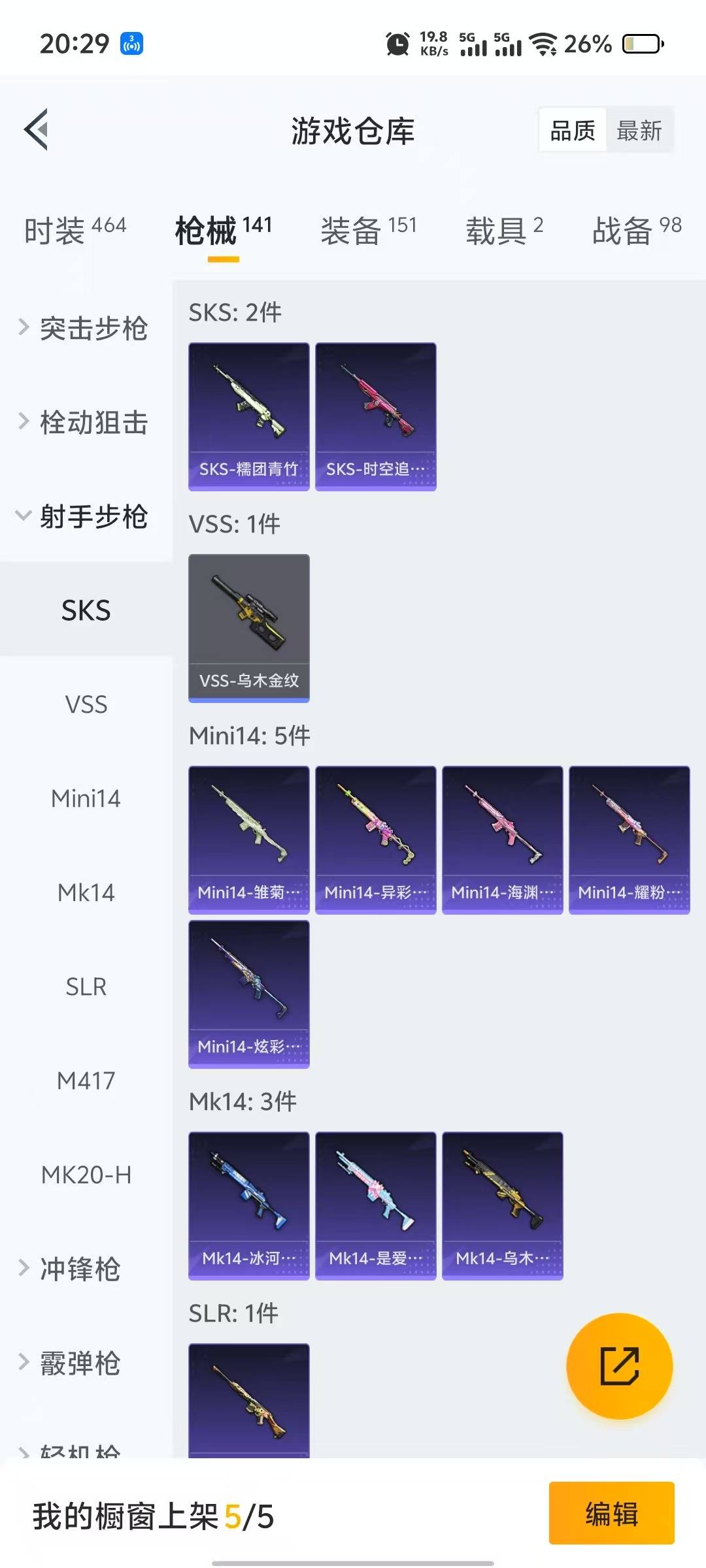
Task: Tap the 编辑 button
Action: [611, 1512]
